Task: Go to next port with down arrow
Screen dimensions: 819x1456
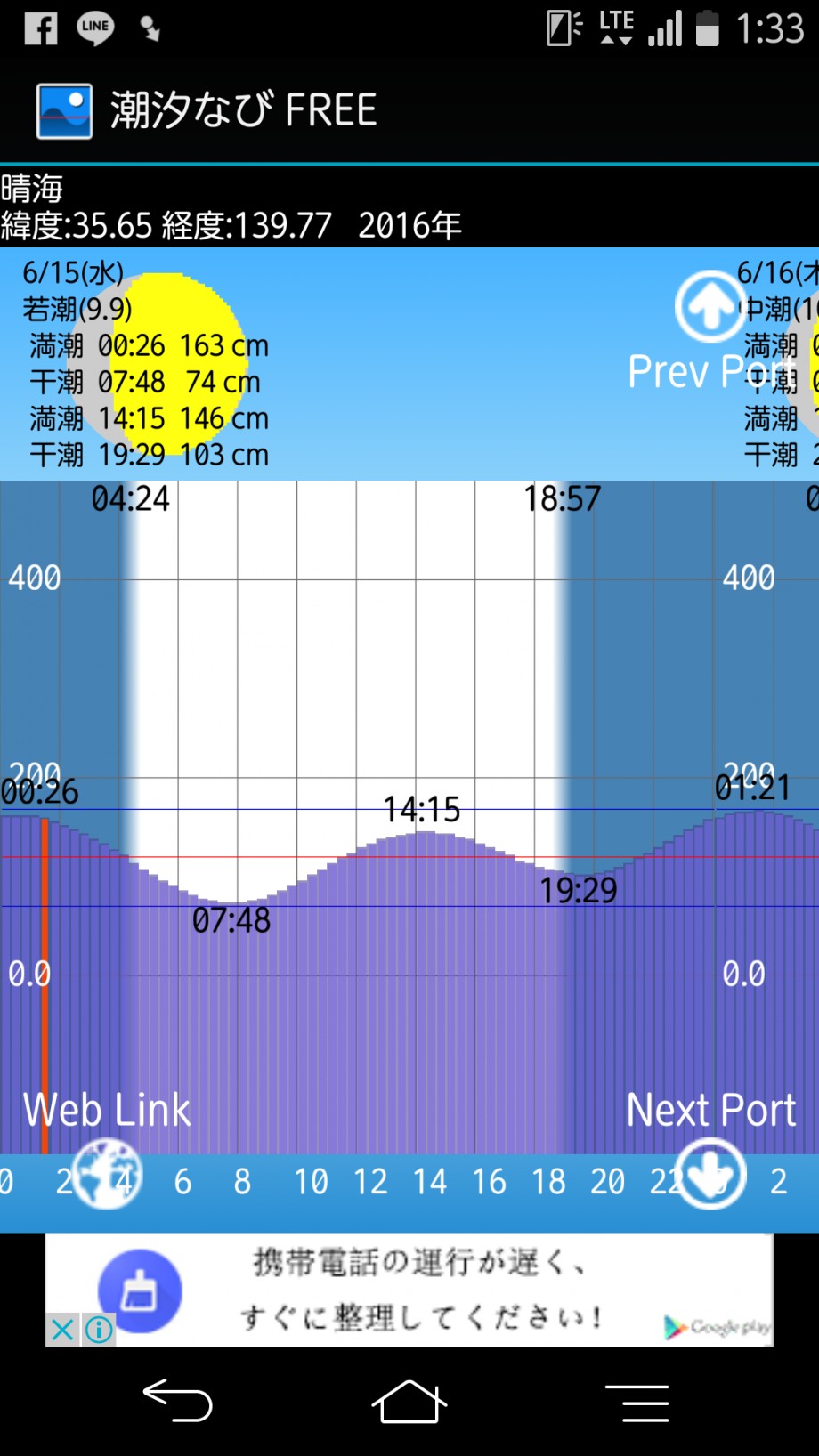Action: [x=710, y=1173]
